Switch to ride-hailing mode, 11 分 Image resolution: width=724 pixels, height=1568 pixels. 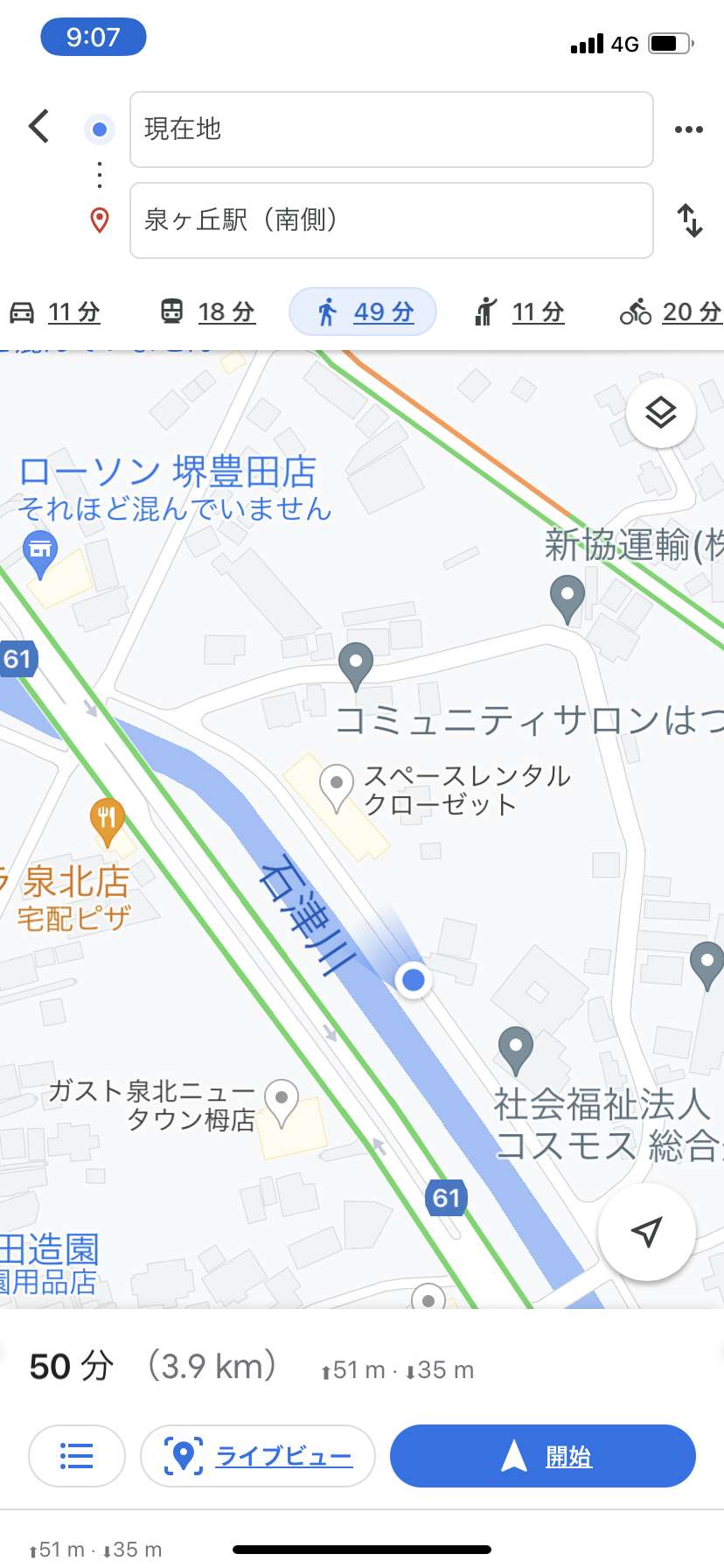pos(519,312)
